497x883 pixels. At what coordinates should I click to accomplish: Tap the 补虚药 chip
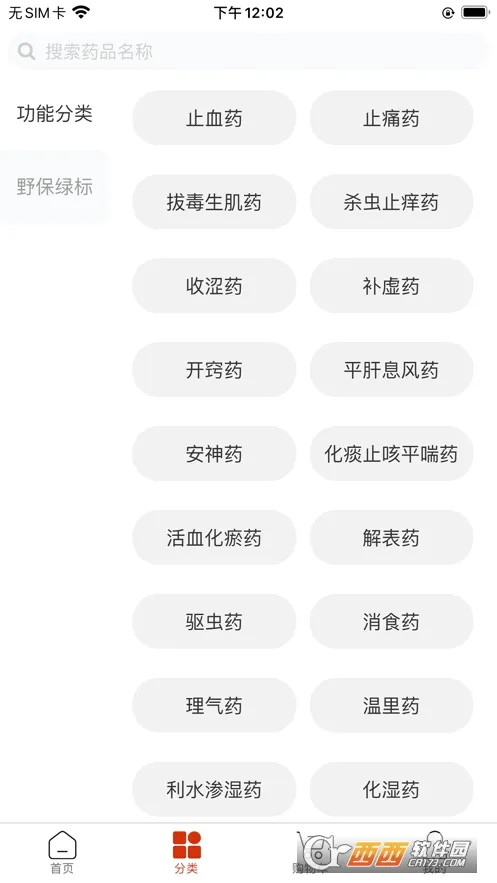click(x=391, y=286)
